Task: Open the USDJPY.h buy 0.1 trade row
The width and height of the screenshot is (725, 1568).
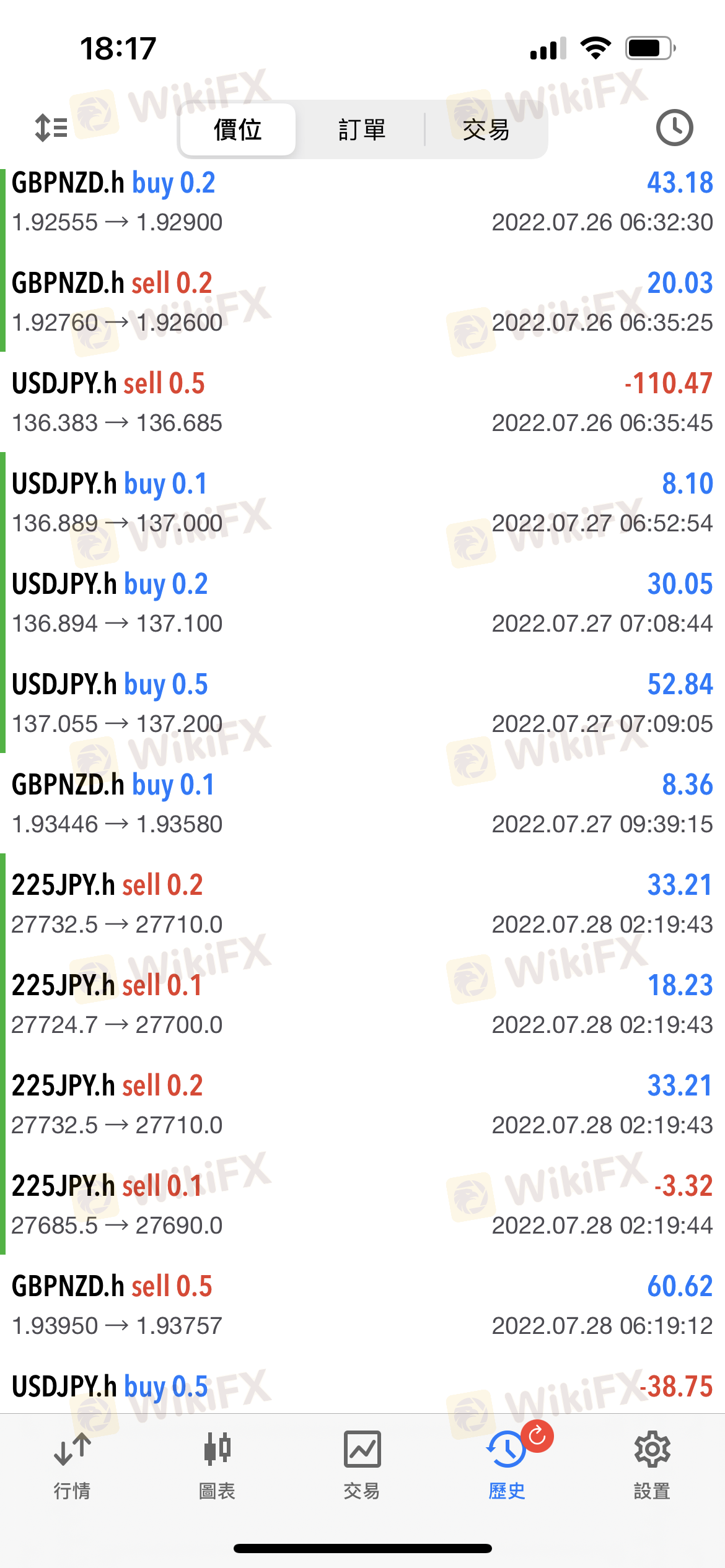Action: 362,503
